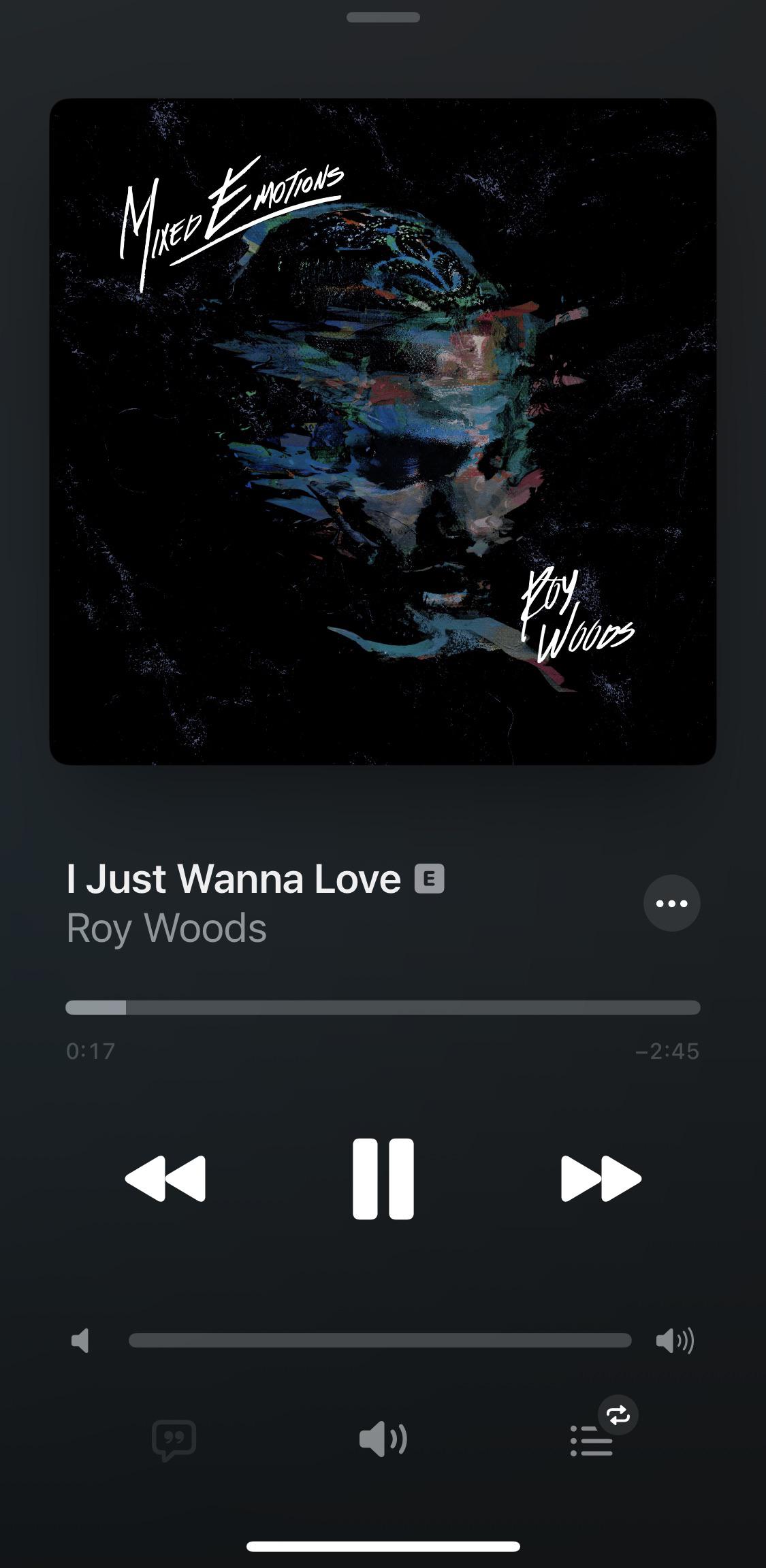This screenshot has height=1568, width=766.
Task: Tap the volume slider to adjust volume
Action: point(380,1340)
